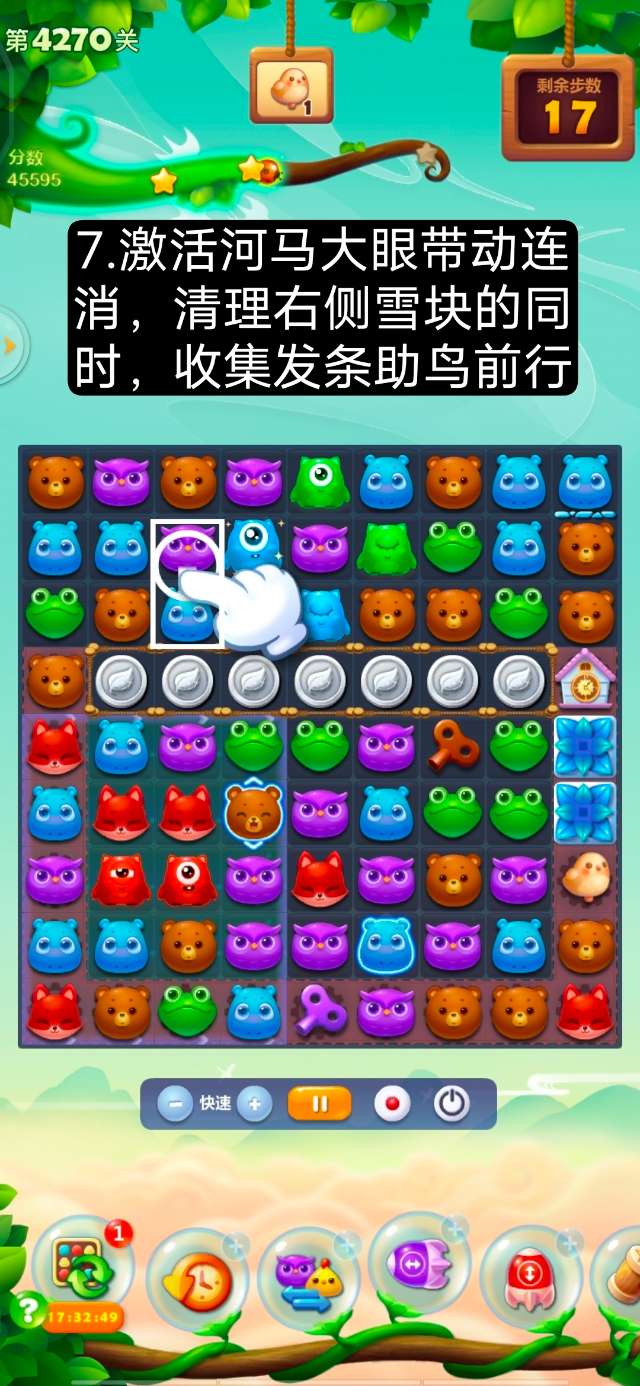
Task: Decrease the playback speed with the minus button
Action: [x=175, y=1104]
